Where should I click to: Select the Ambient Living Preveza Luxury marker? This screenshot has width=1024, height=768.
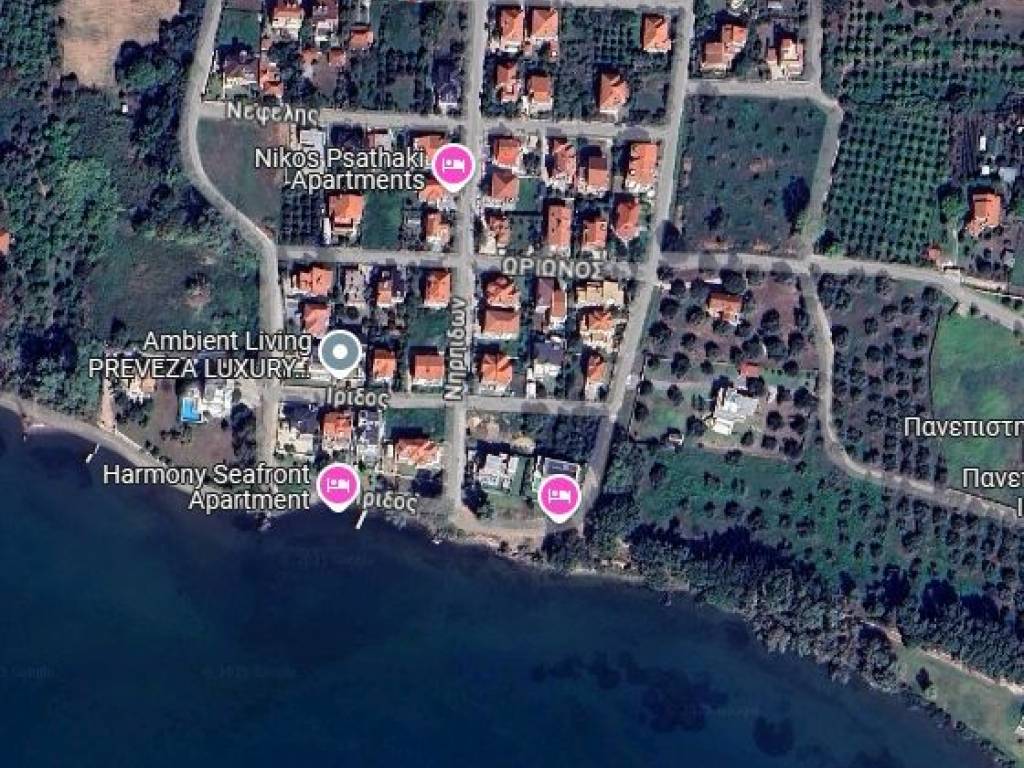pyautogui.click(x=342, y=352)
